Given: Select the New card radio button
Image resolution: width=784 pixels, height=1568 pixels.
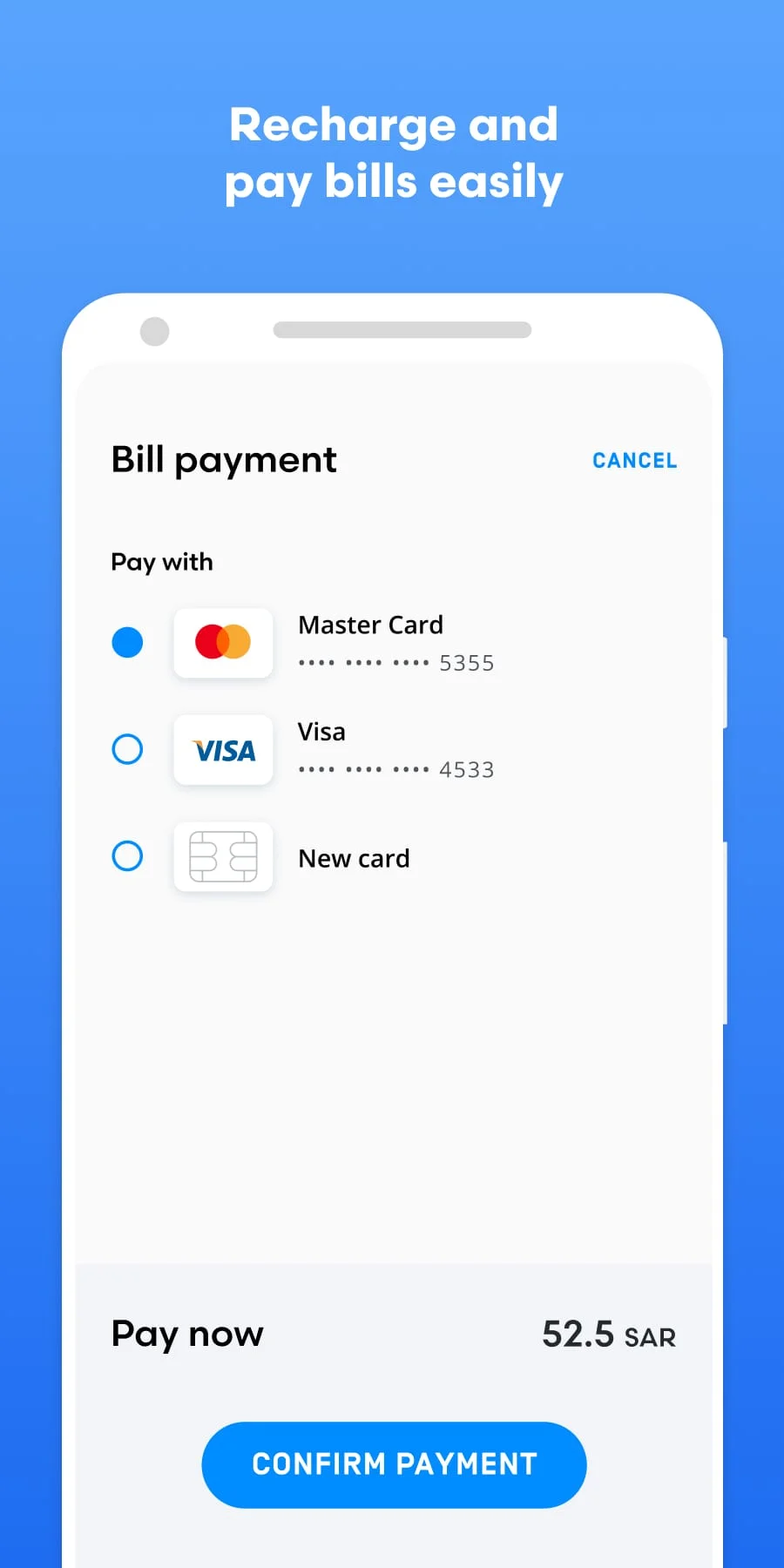Looking at the screenshot, I should (x=127, y=856).
